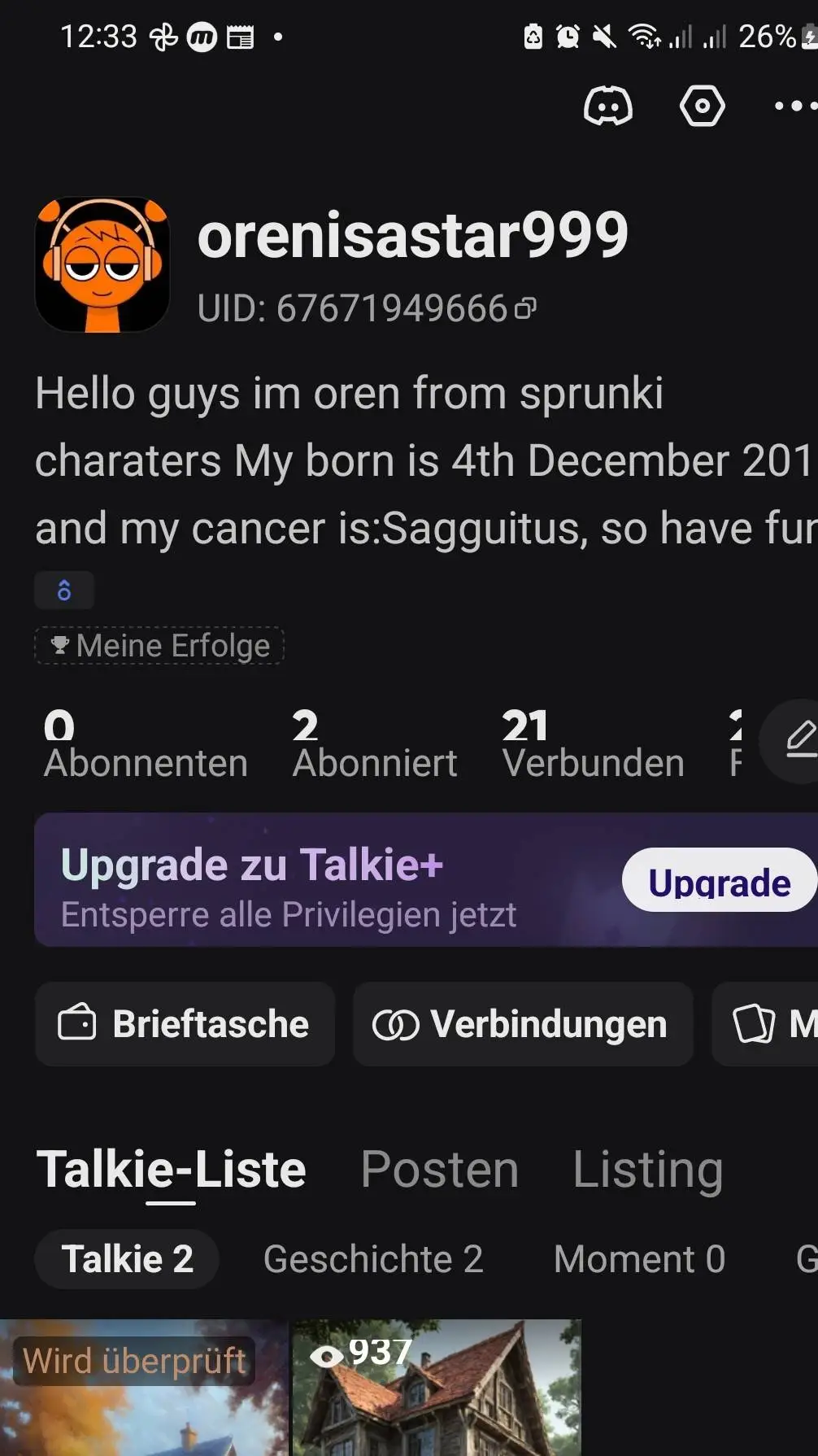View the Verbunden count

(x=593, y=745)
